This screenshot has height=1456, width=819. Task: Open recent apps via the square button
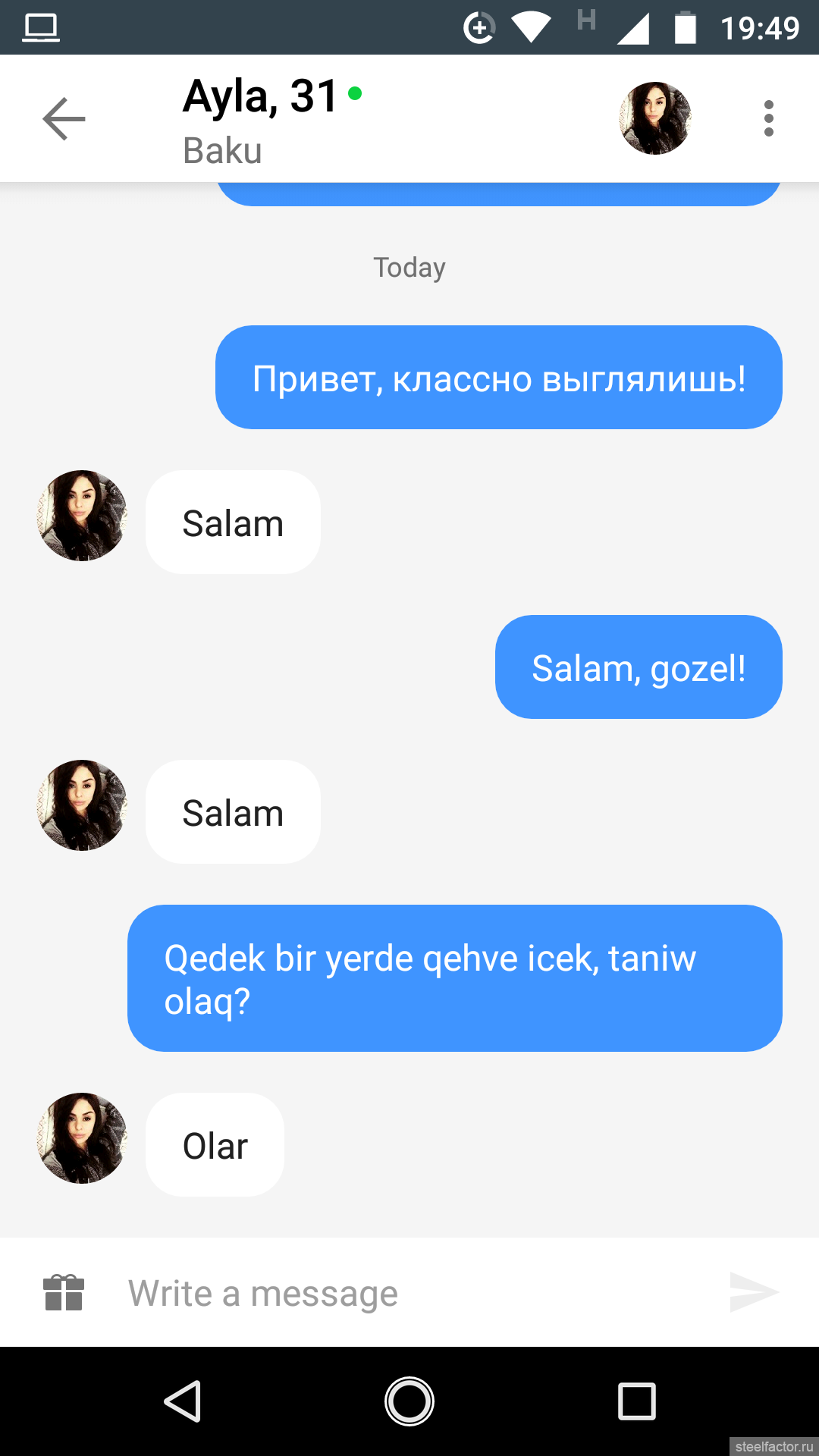(637, 1401)
